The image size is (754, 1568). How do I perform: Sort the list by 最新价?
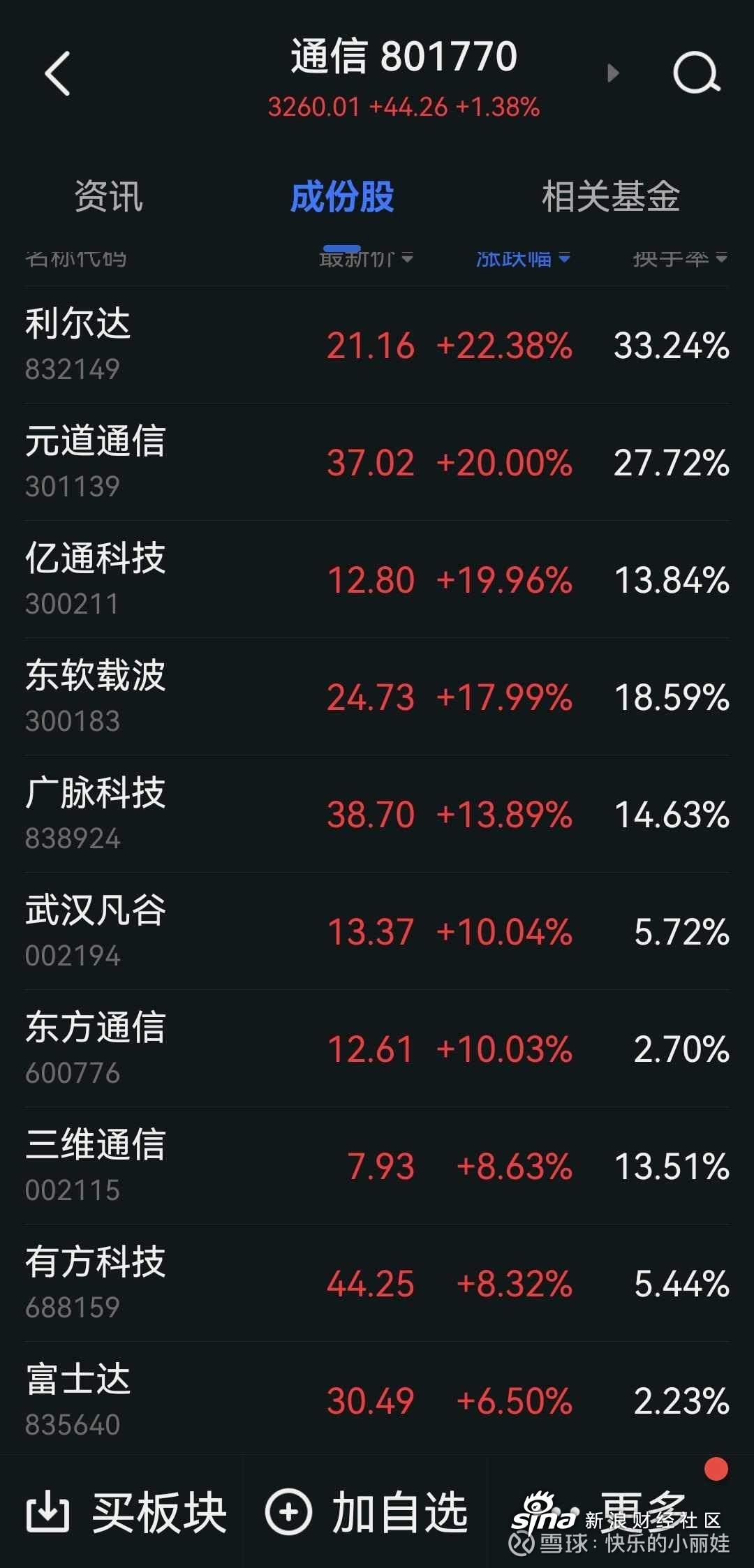pos(366,259)
